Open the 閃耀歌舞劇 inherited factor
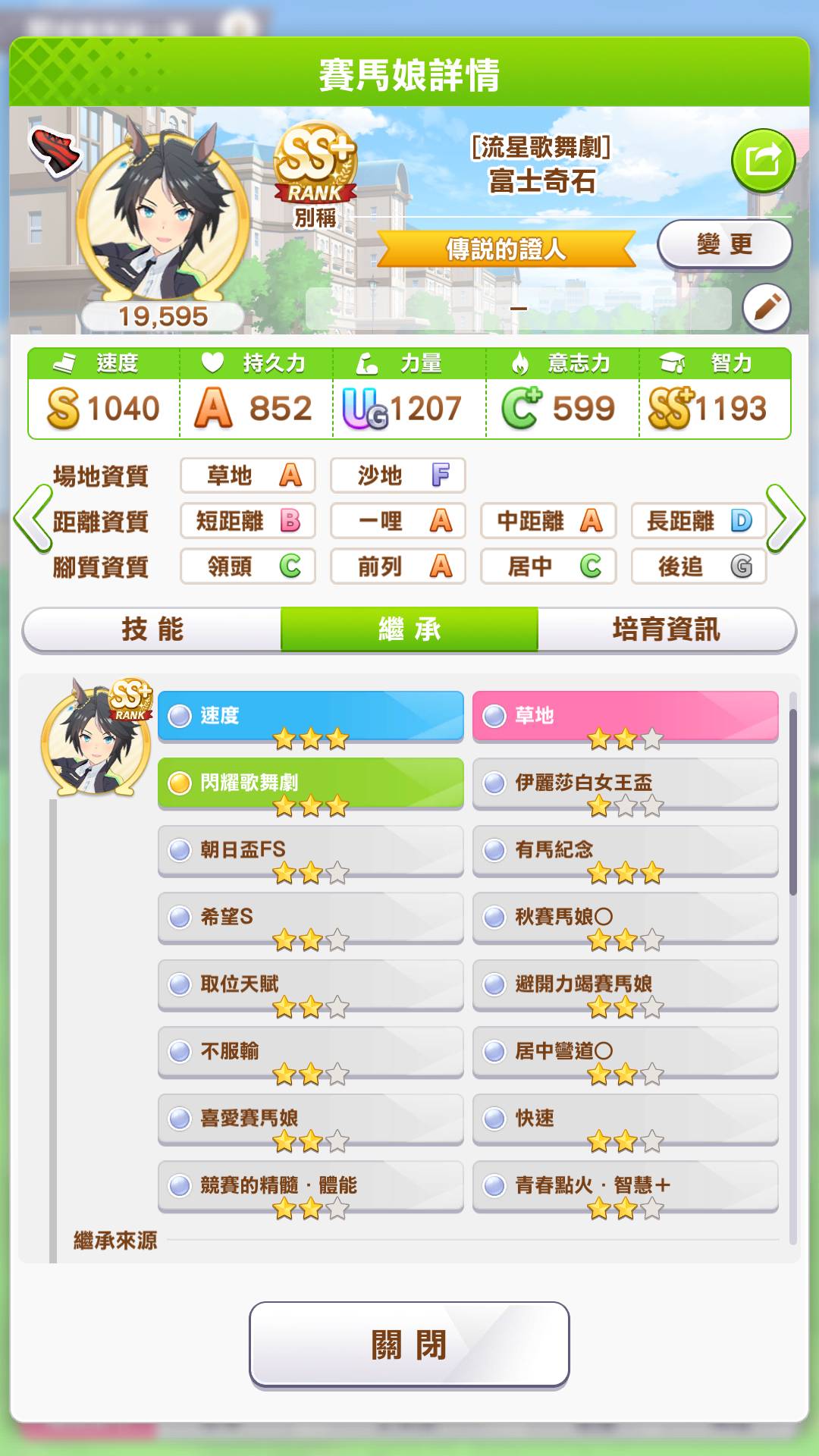The image size is (819, 1456). click(310, 783)
